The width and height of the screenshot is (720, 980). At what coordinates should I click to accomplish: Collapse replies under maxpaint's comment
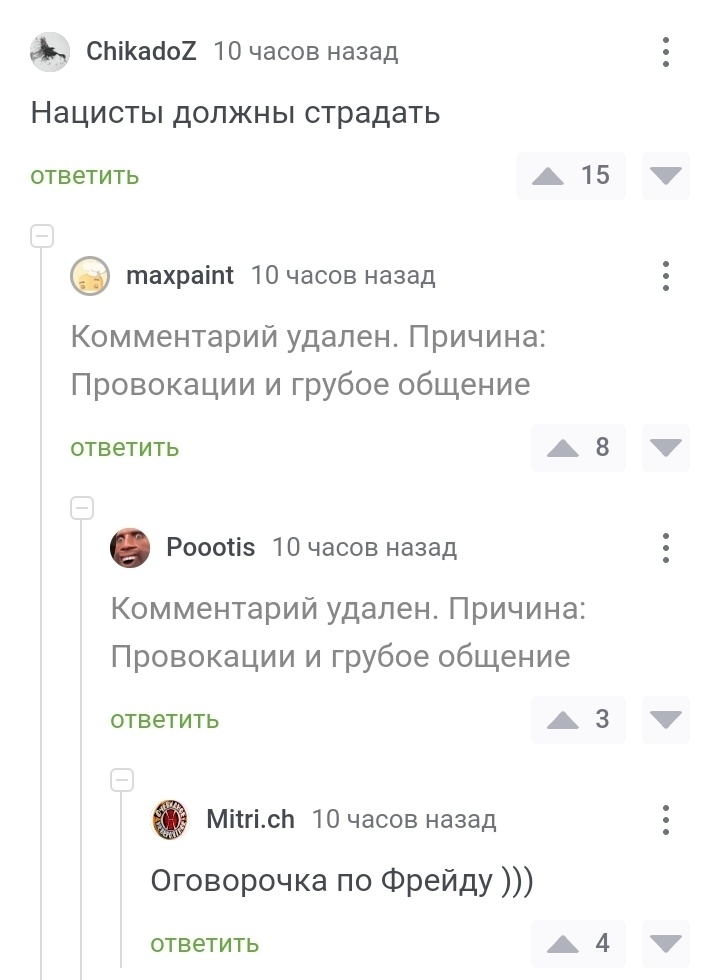point(82,509)
